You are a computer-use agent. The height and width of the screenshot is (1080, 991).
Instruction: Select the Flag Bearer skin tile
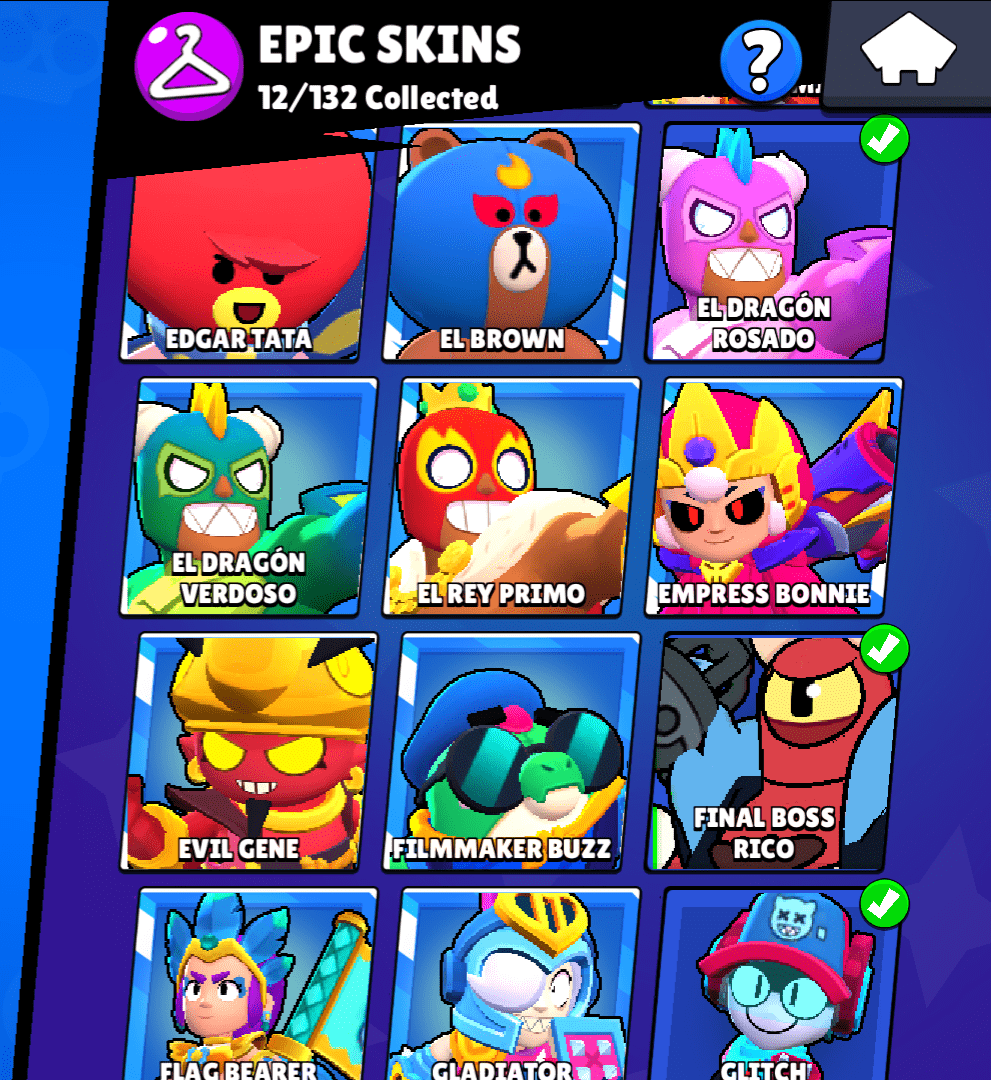[250, 985]
